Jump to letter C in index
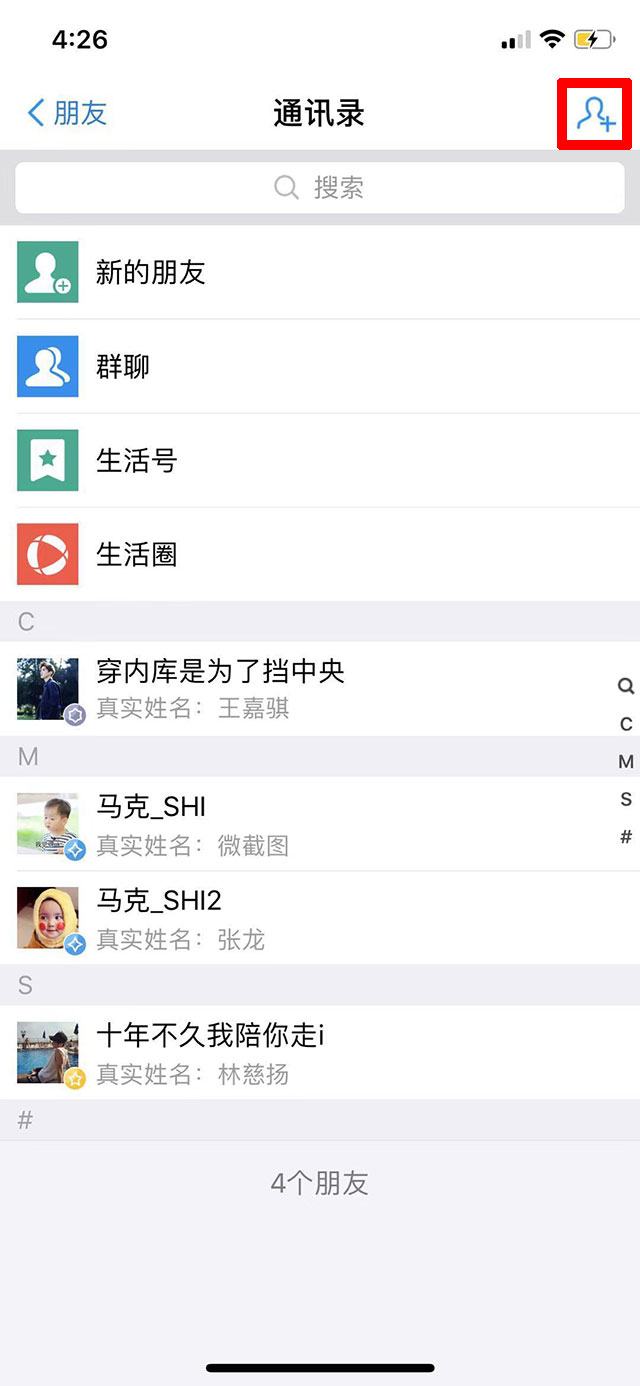640x1386 pixels. pos(626,724)
